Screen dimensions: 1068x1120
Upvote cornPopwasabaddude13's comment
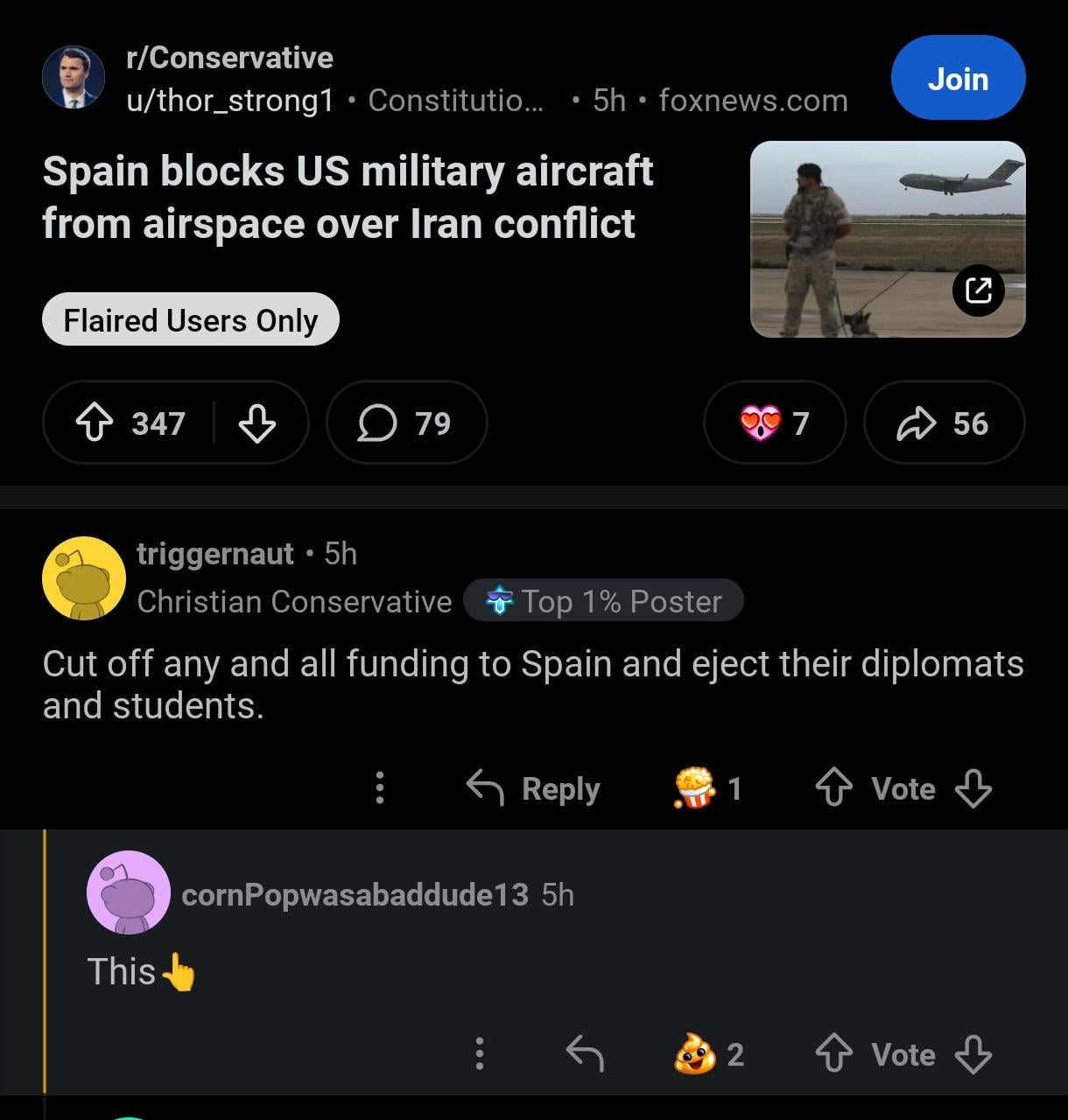coord(833,1053)
